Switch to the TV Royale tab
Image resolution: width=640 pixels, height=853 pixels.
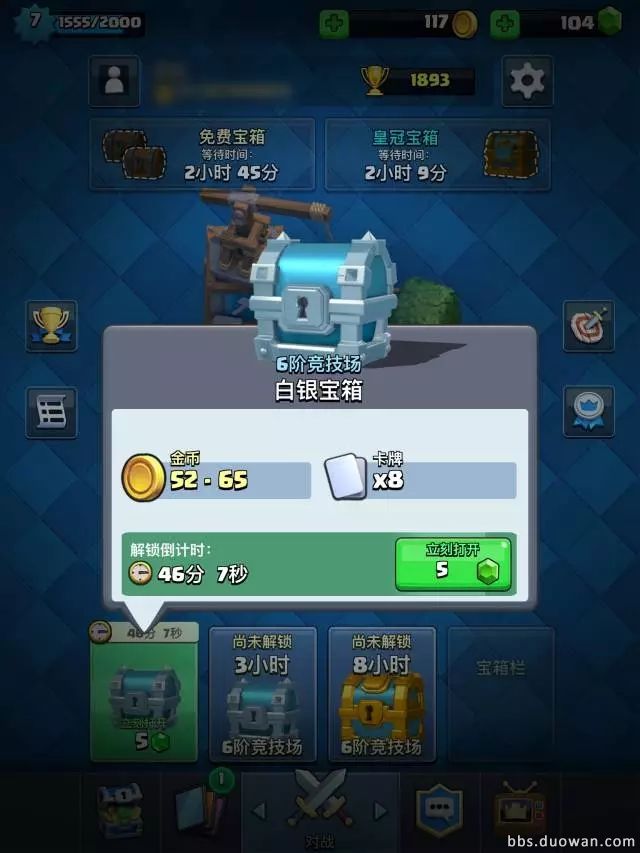point(518,806)
